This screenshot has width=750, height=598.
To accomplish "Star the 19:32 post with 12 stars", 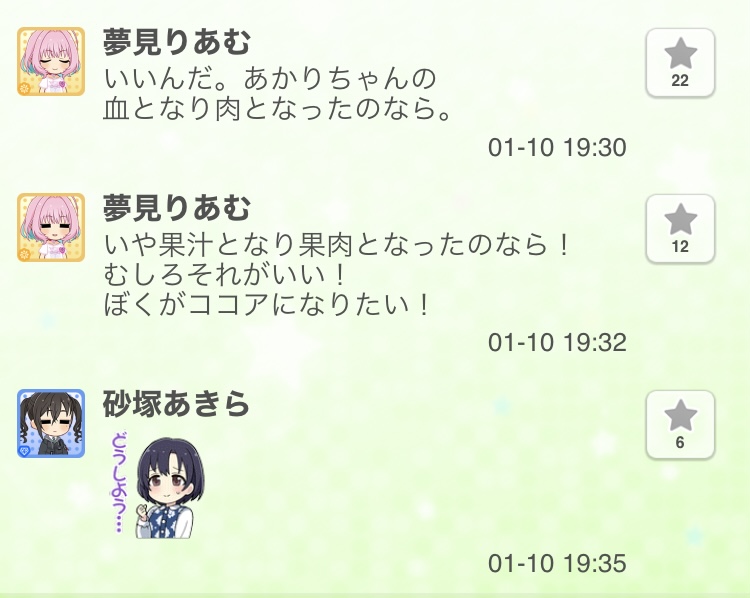I will pos(680,227).
